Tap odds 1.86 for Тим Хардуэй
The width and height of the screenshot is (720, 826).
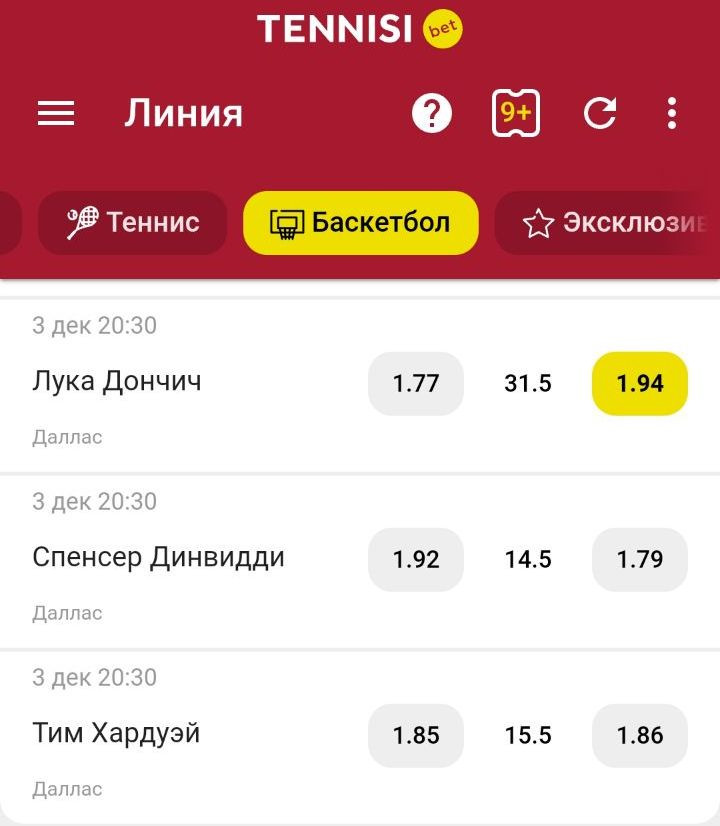click(x=640, y=735)
